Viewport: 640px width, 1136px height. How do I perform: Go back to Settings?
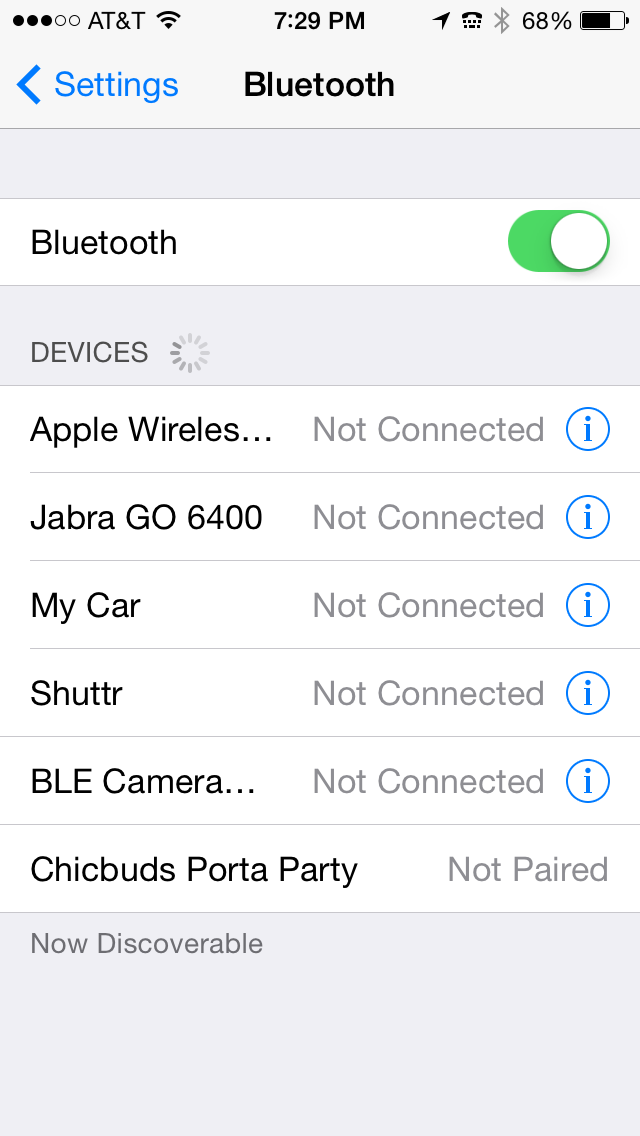click(x=98, y=85)
